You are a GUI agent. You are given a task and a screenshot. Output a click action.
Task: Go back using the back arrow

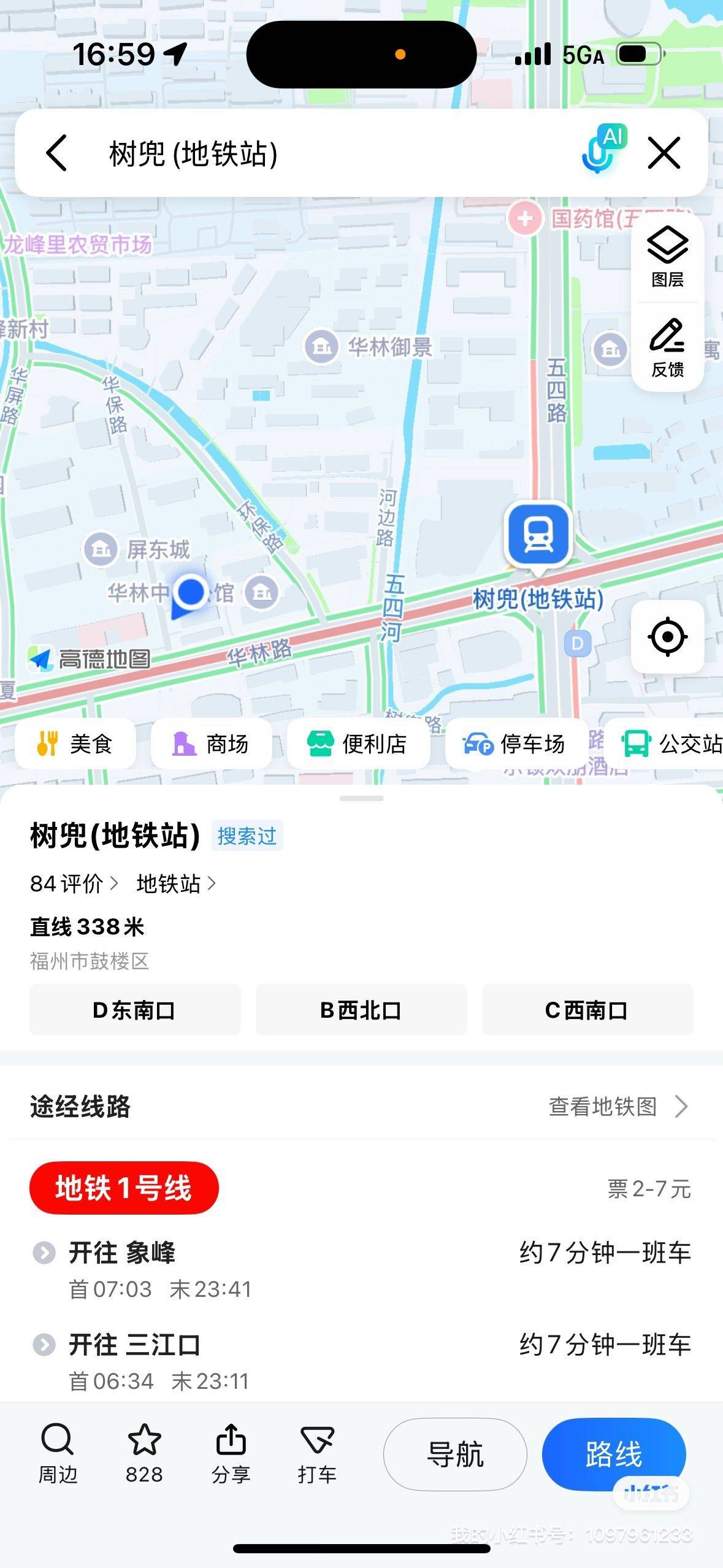56,153
